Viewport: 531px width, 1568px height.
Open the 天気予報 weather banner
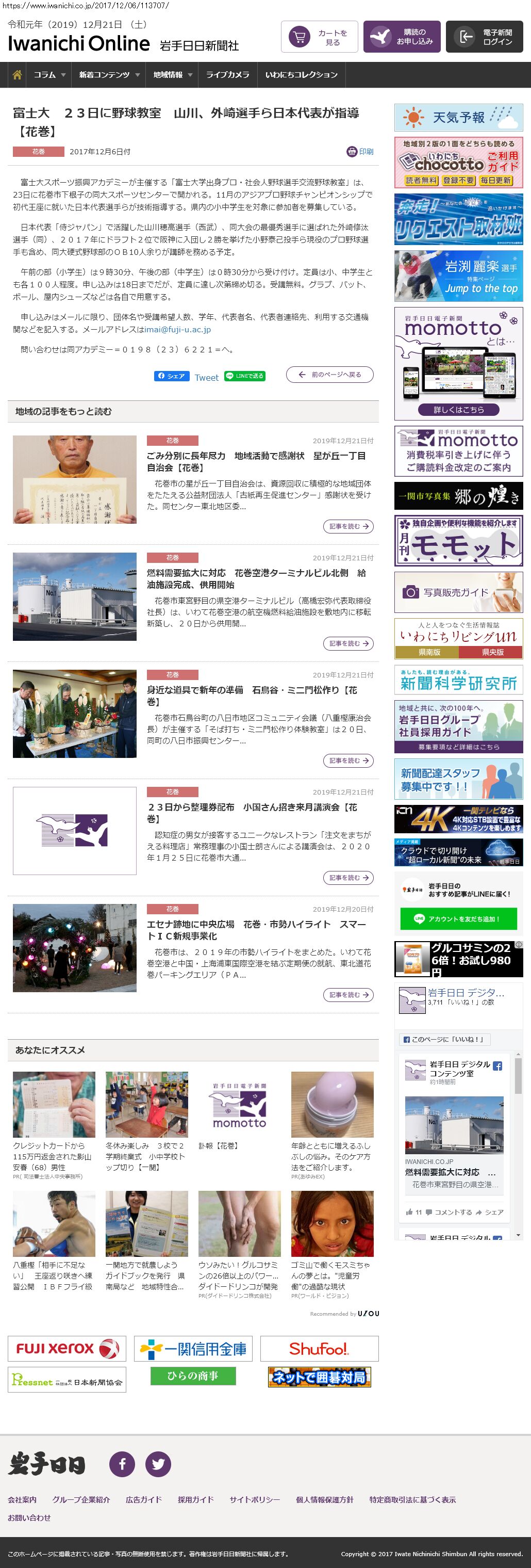pos(458,118)
